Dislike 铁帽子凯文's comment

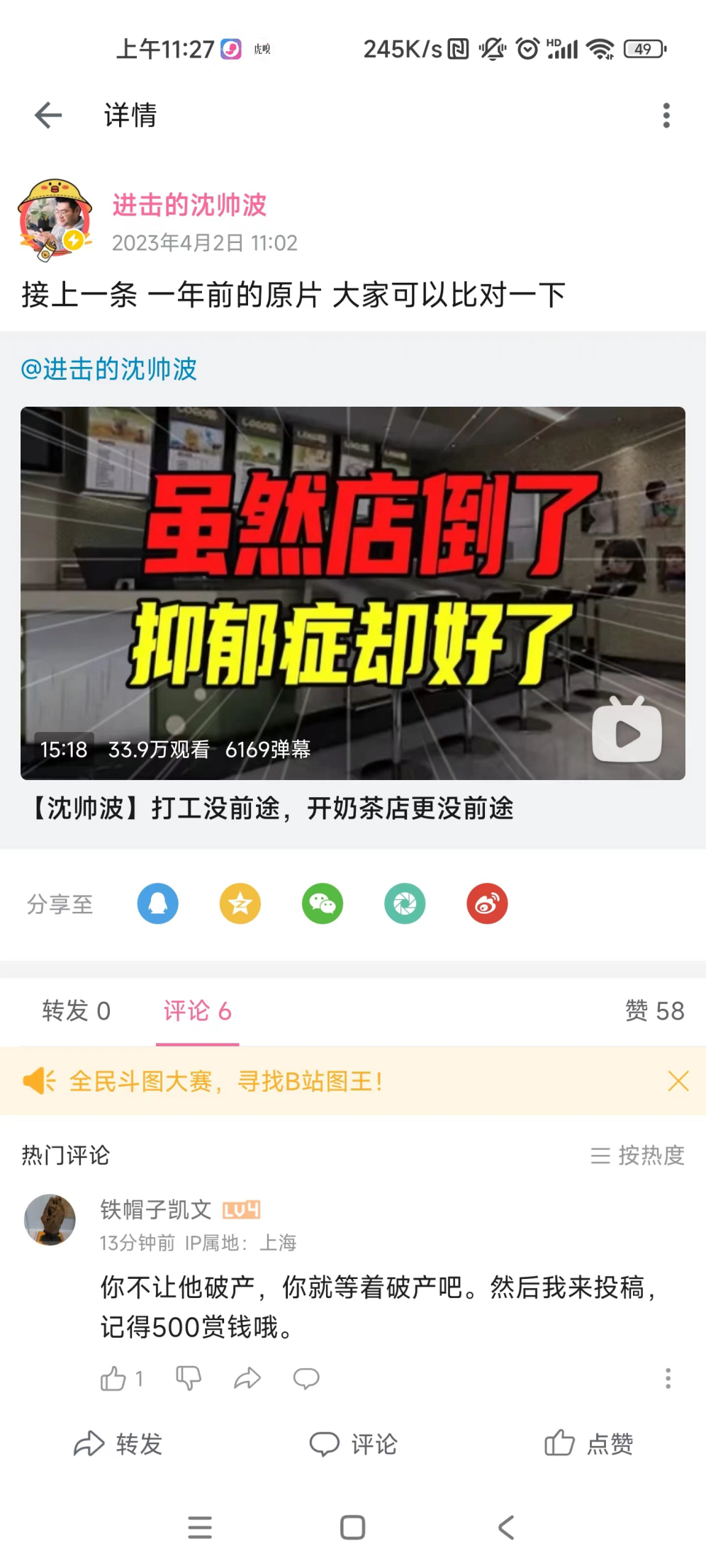[x=189, y=1379]
